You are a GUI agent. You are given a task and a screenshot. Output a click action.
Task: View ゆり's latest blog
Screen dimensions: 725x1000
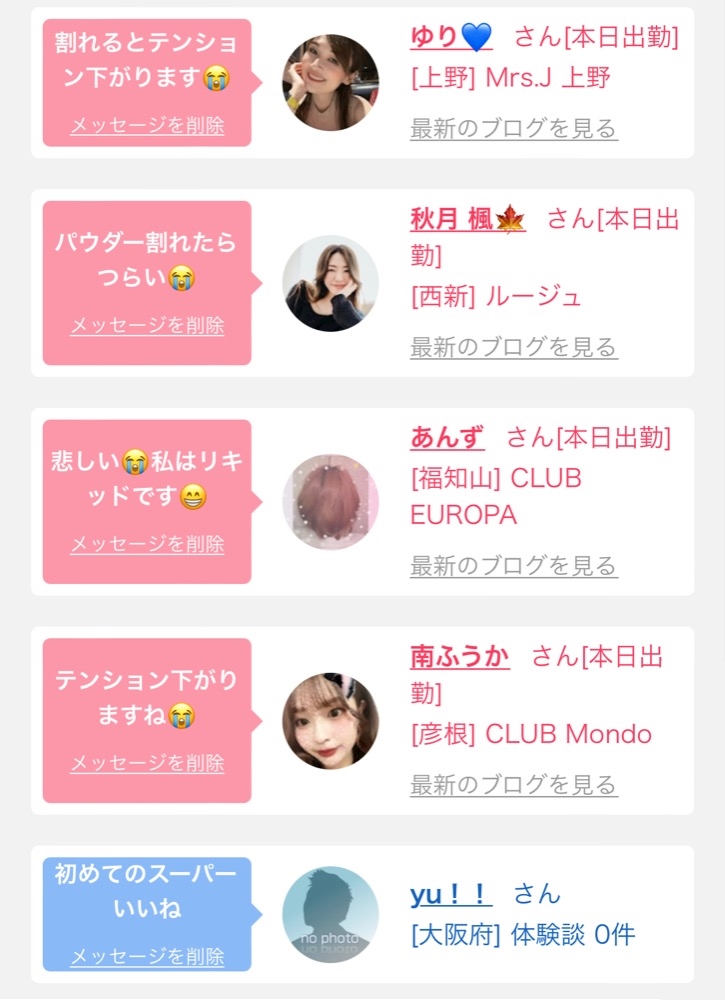coord(513,128)
